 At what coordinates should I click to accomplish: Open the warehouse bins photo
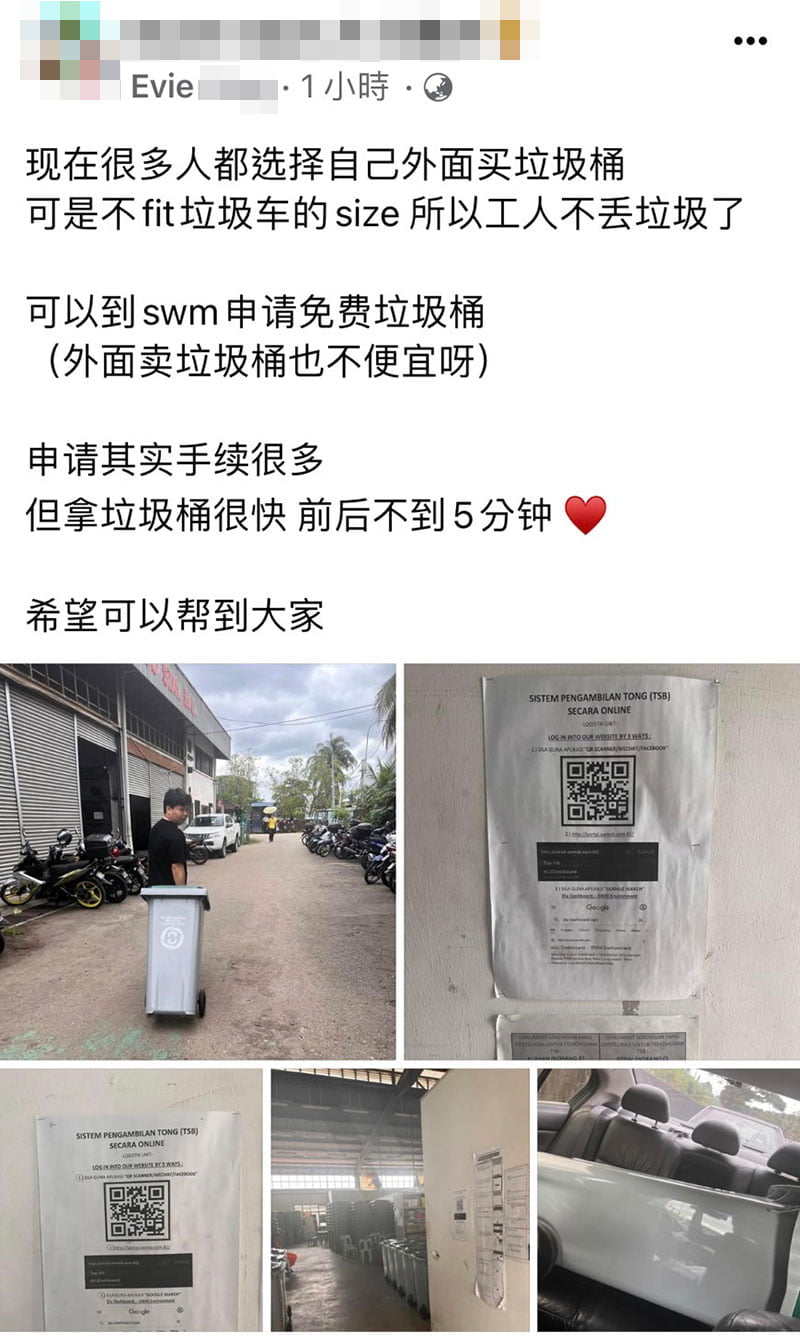[399, 1200]
